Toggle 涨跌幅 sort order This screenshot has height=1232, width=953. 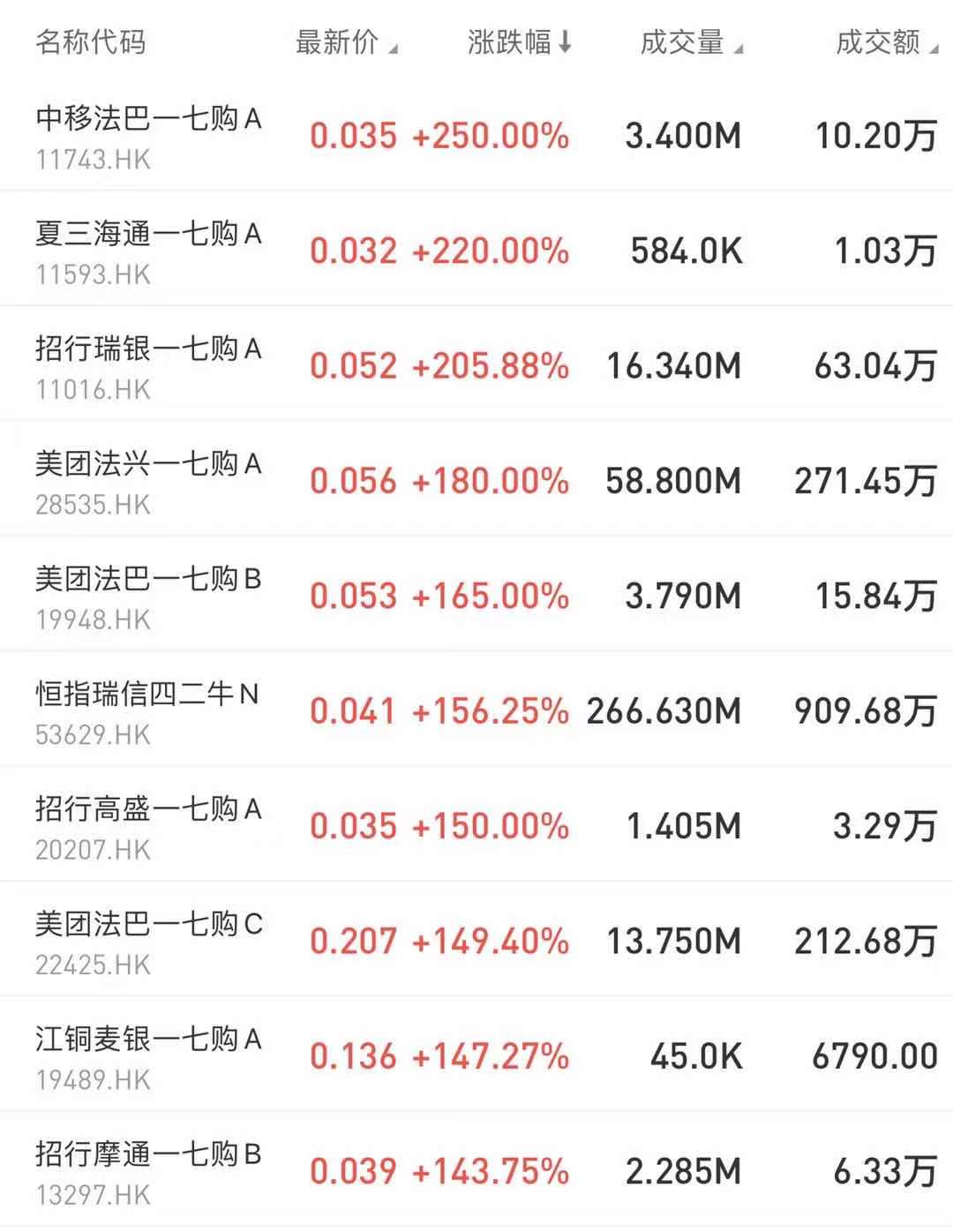click(x=519, y=42)
